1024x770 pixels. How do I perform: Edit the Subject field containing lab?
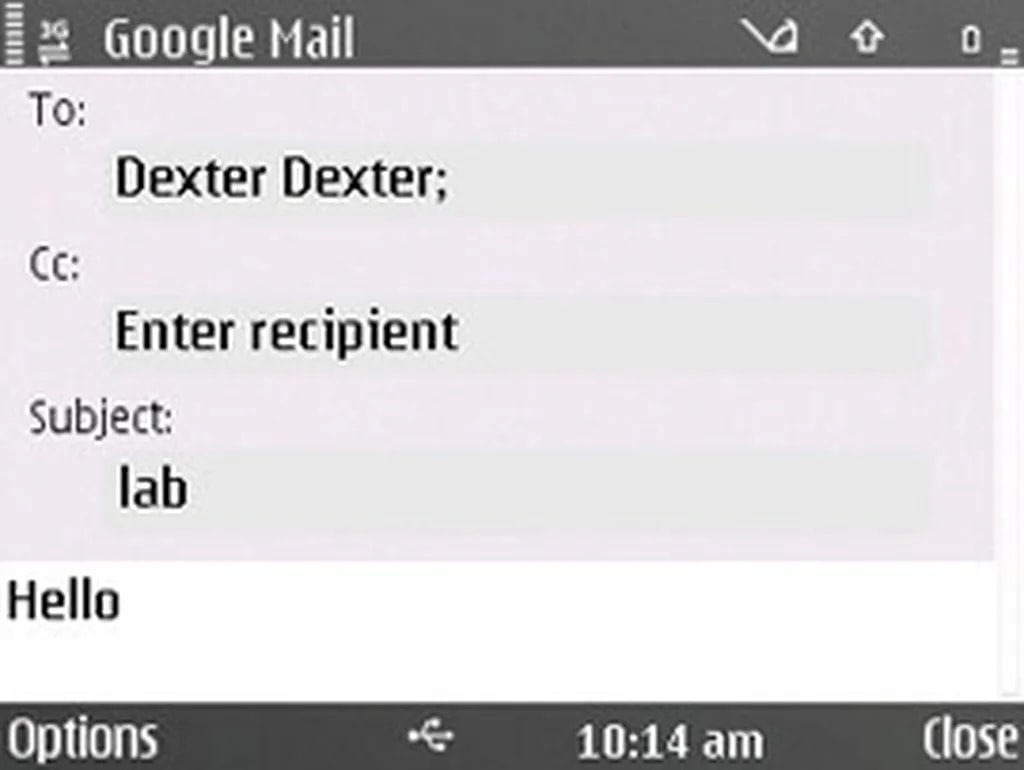(x=515, y=489)
